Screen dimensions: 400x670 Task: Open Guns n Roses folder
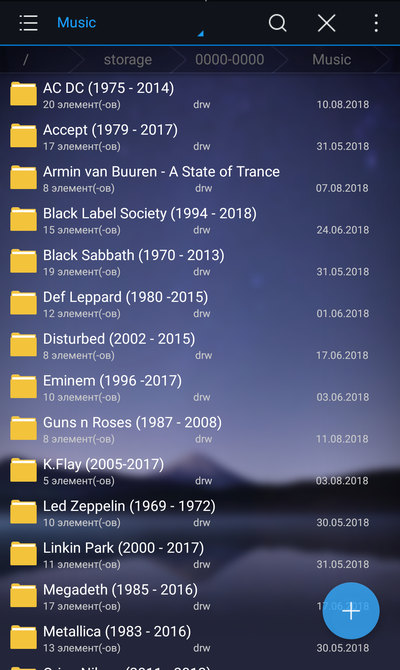(200, 430)
